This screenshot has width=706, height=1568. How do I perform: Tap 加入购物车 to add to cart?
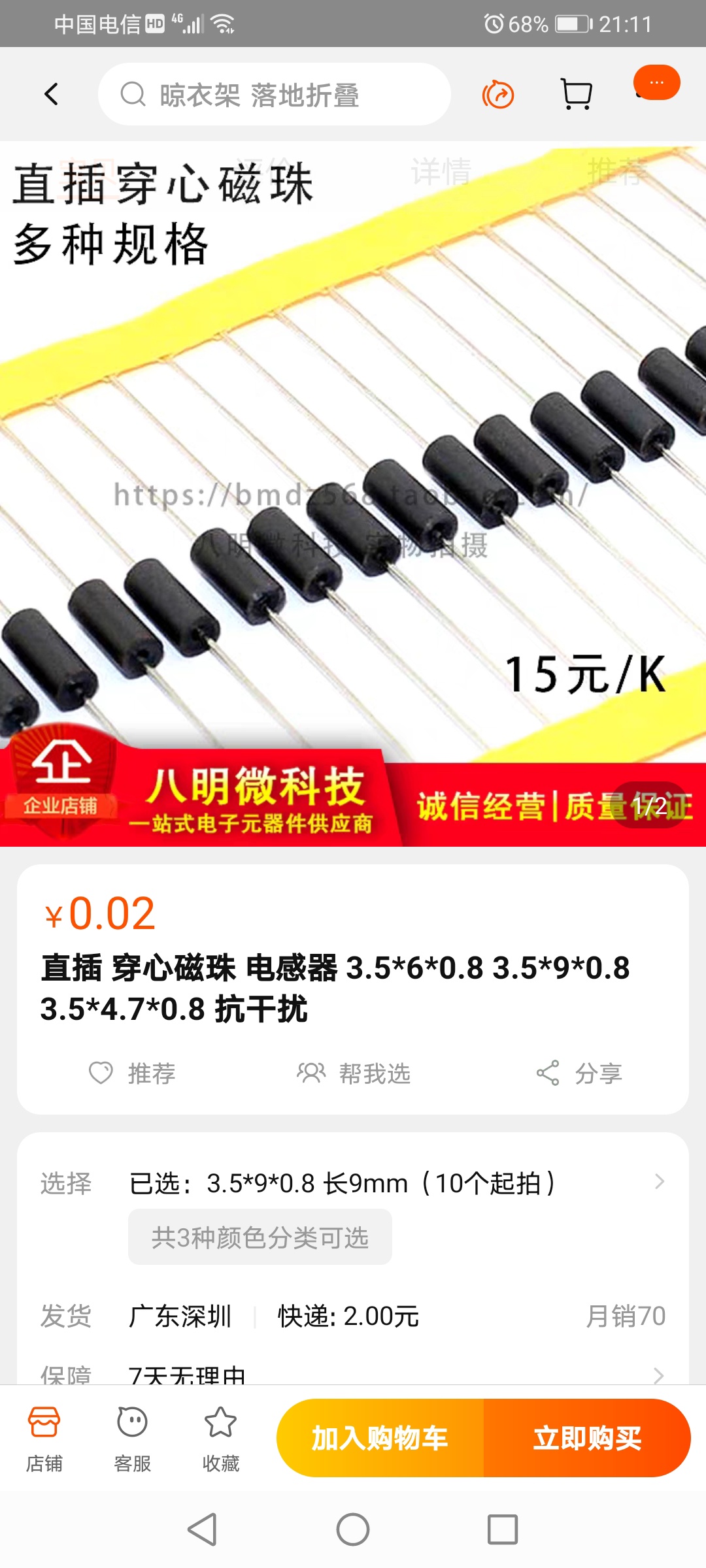(380, 1438)
